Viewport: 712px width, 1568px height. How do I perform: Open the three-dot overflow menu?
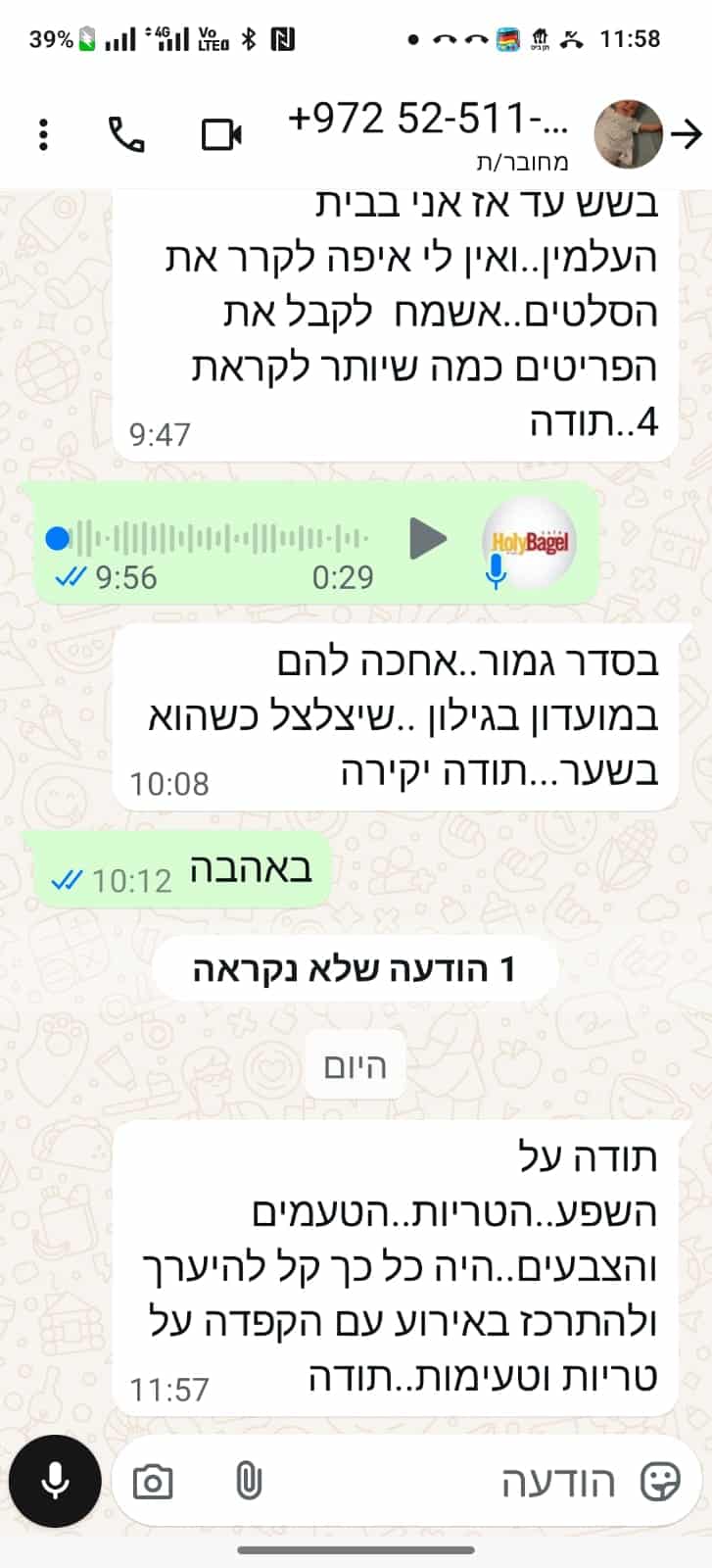(x=43, y=134)
